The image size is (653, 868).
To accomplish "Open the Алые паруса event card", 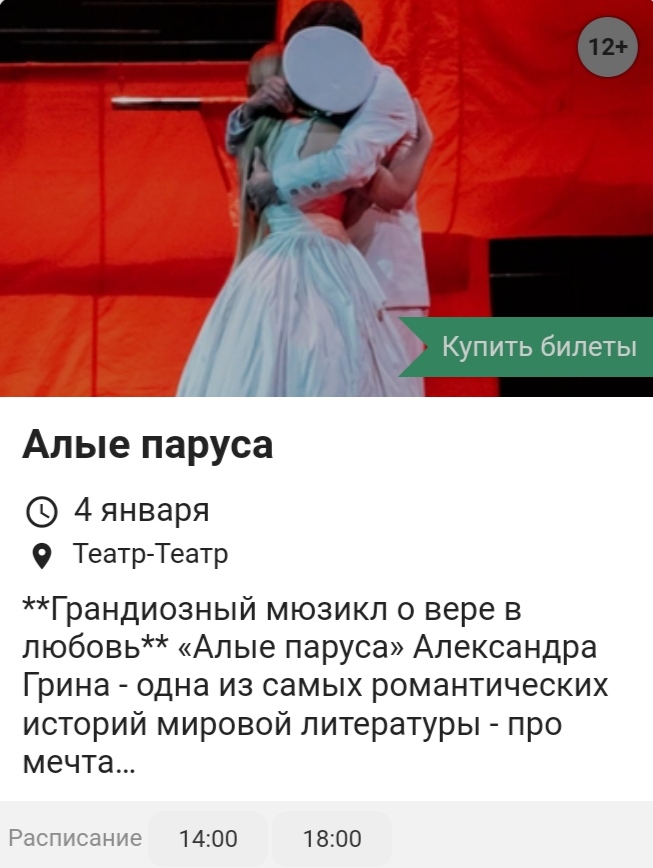I will point(147,445).
